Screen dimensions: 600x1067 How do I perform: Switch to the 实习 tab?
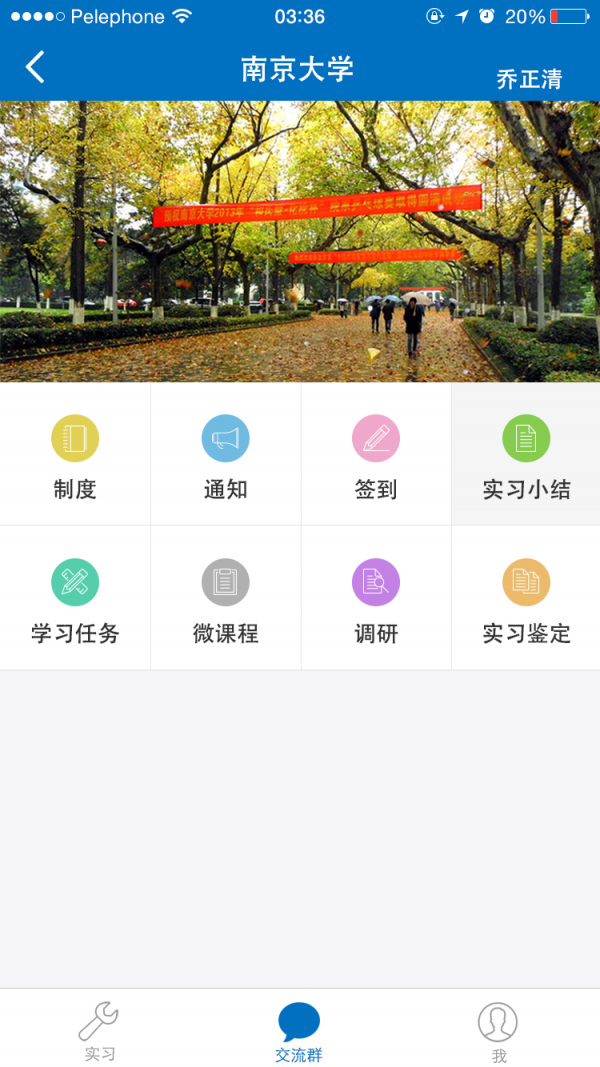[x=99, y=1032]
